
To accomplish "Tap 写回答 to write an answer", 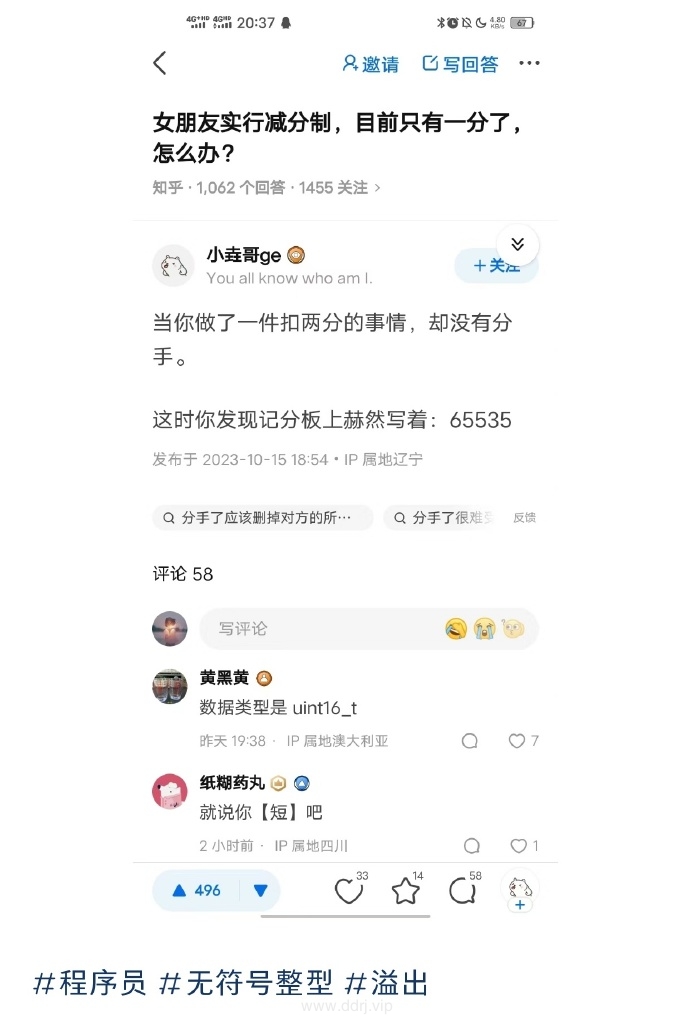I will pyautogui.click(x=460, y=64).
